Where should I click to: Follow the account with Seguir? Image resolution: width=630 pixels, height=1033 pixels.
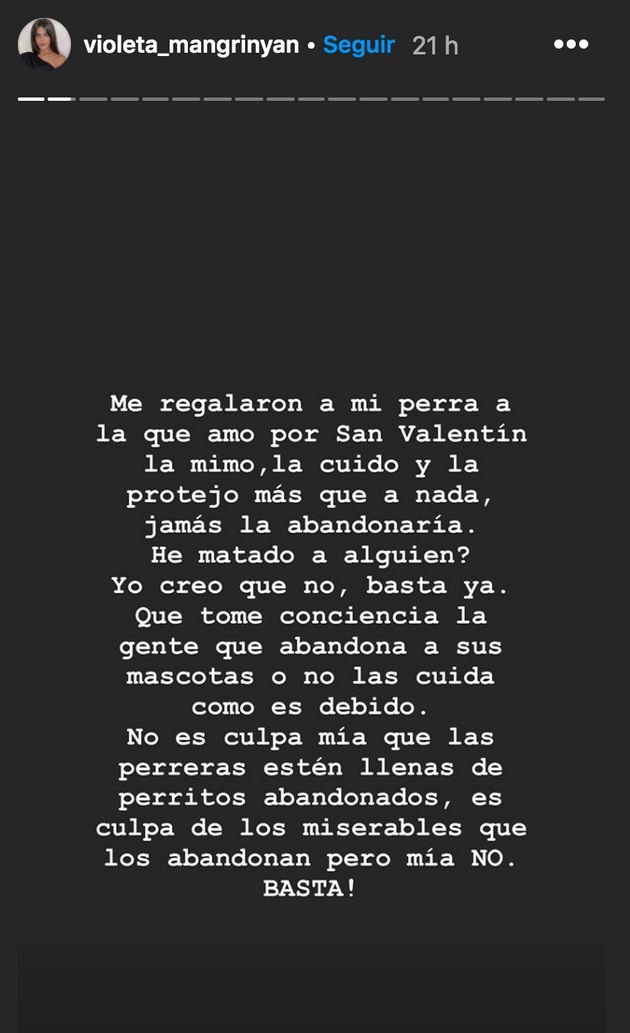359,45
